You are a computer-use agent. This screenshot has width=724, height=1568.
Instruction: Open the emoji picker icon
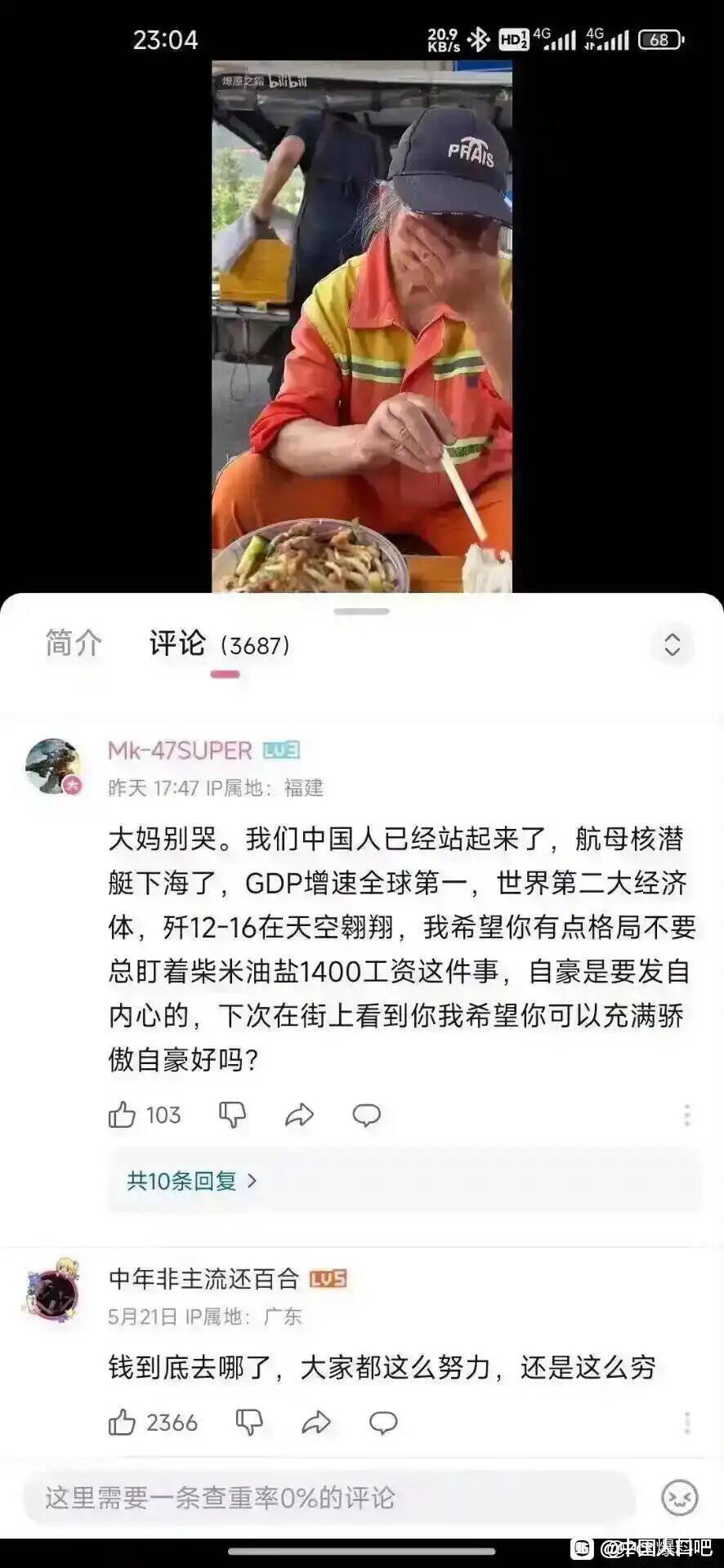point(679,1499)
